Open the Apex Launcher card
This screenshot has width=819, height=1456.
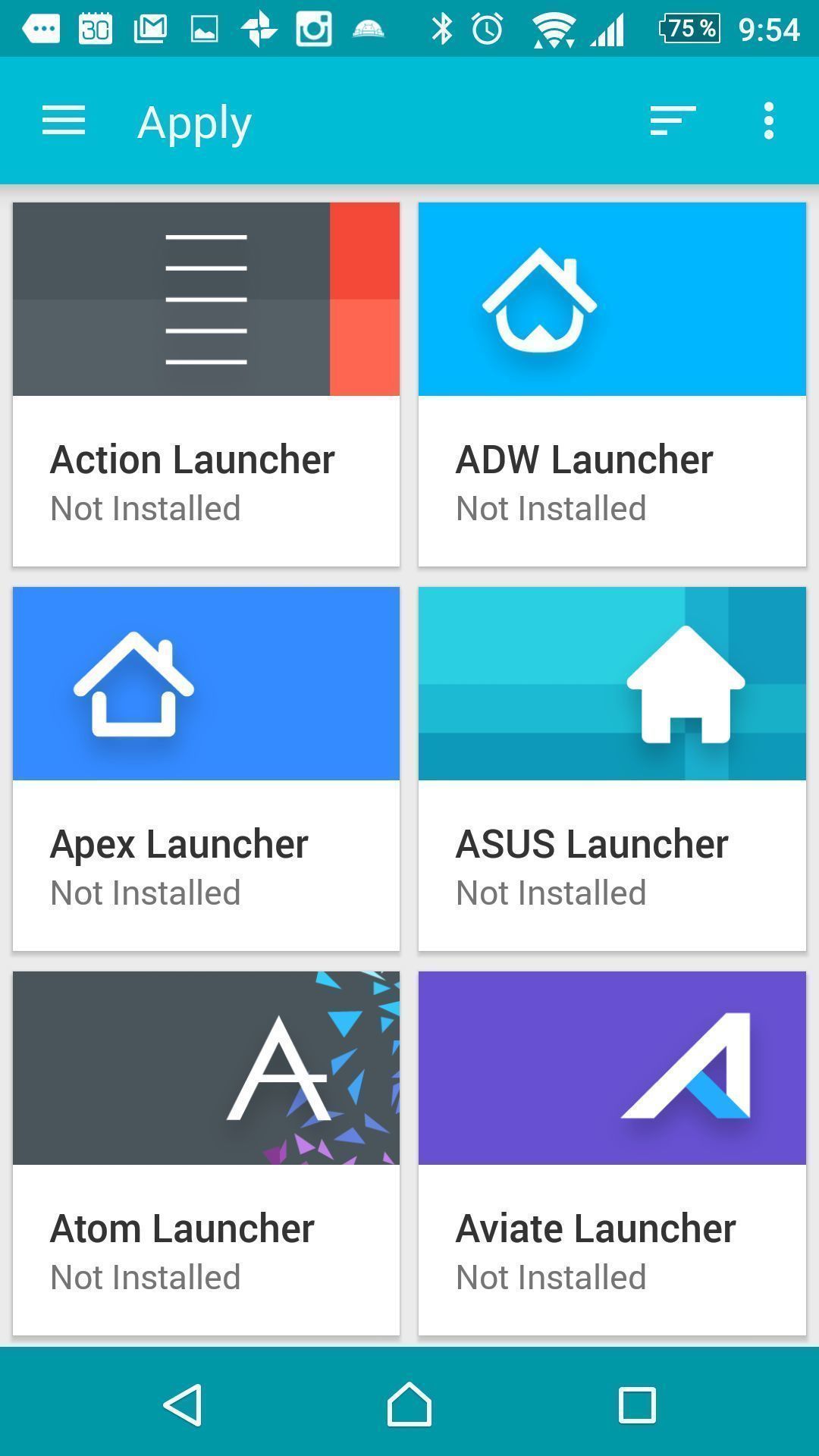click(x=206, y=769)
